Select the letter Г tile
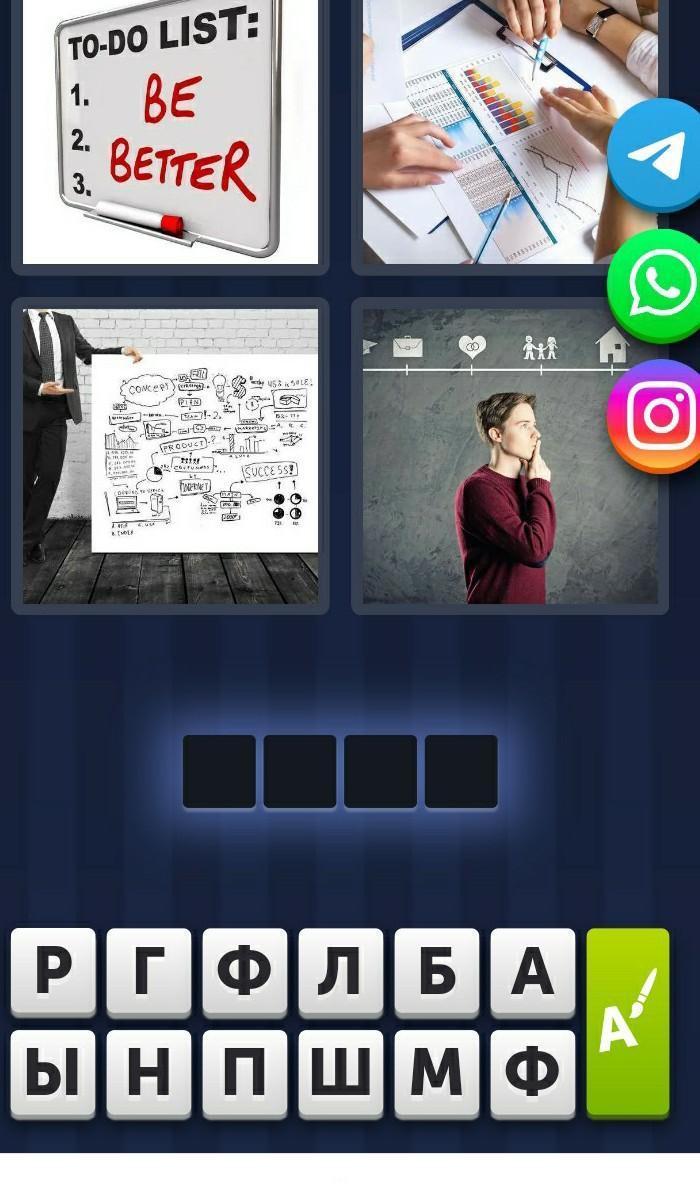The width and height of the screenshot is (700, 1182). click(148, 972)
